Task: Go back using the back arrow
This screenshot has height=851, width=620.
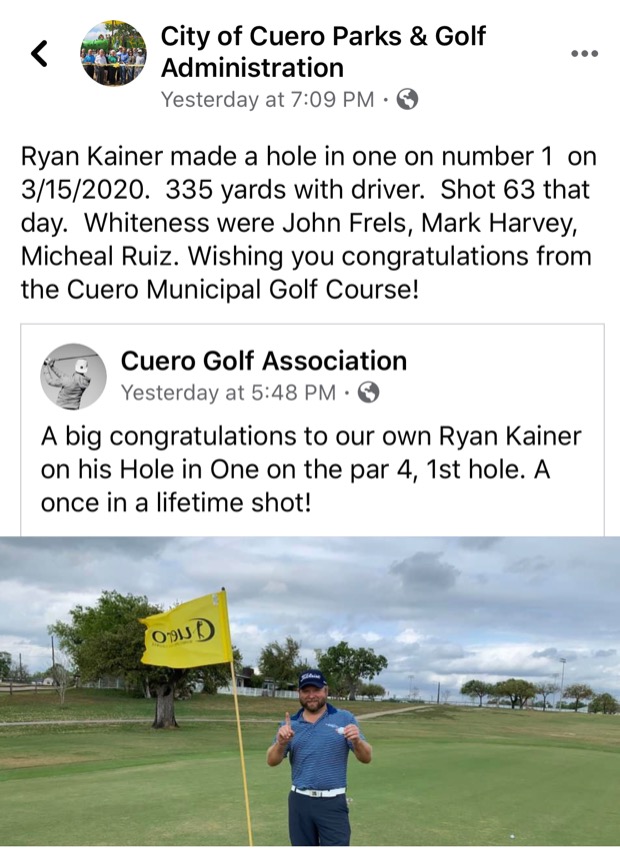Action: point(40,53)
